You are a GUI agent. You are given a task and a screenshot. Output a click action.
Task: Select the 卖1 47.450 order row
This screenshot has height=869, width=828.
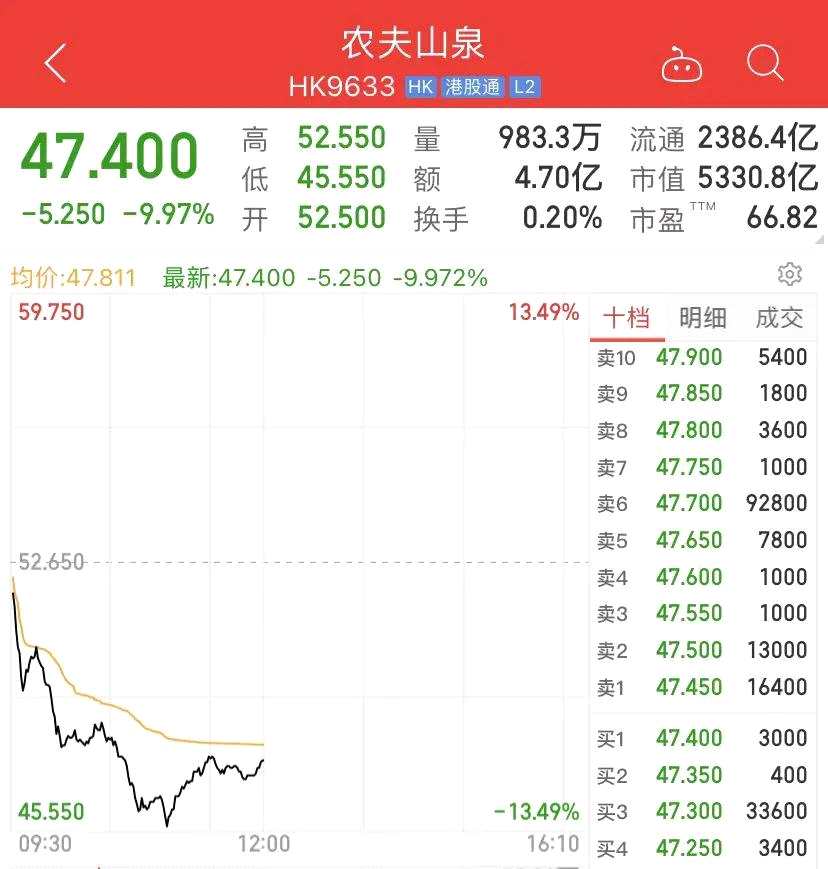point(702,687)
